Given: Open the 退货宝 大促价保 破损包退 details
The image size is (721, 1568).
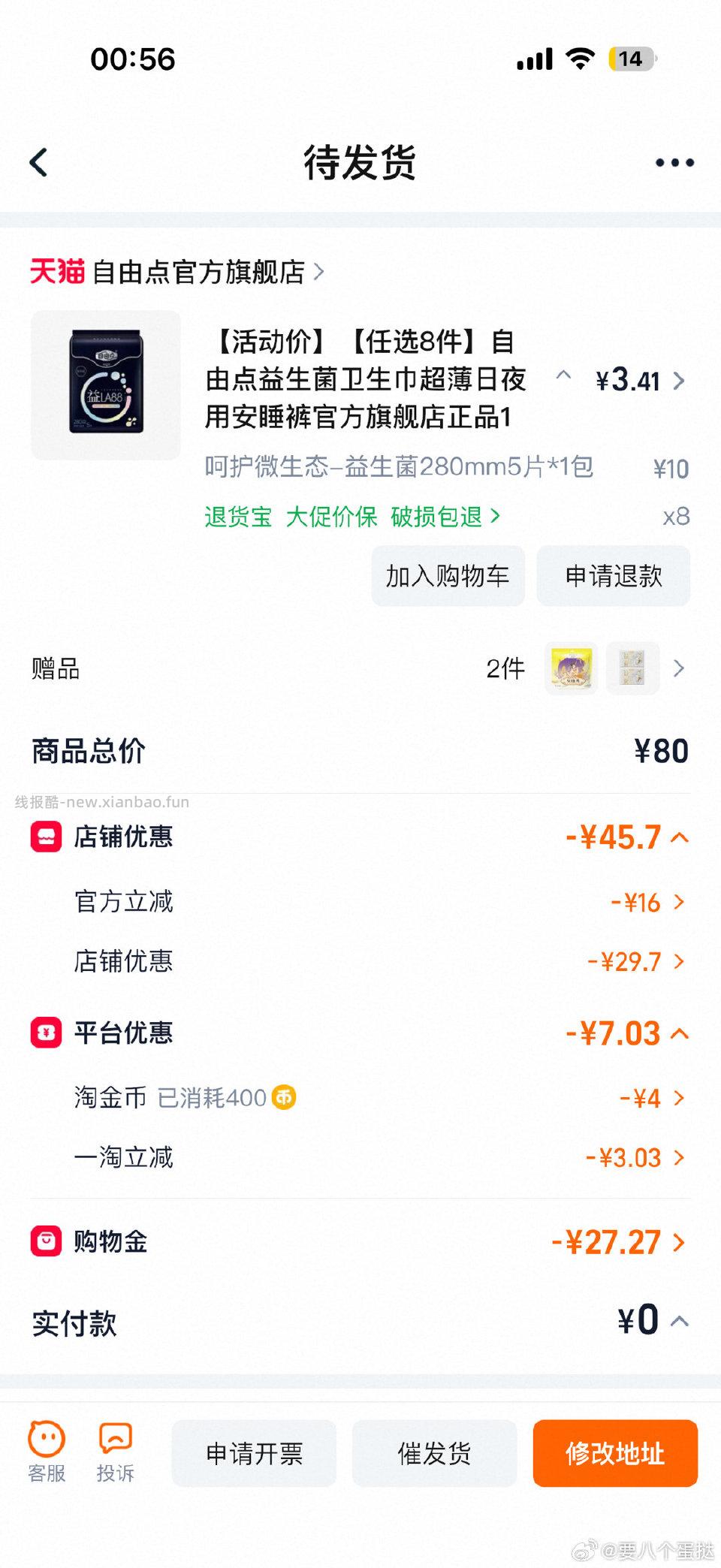Looking at the screenshot, I should pyautogui.click(x=351, y=517).
